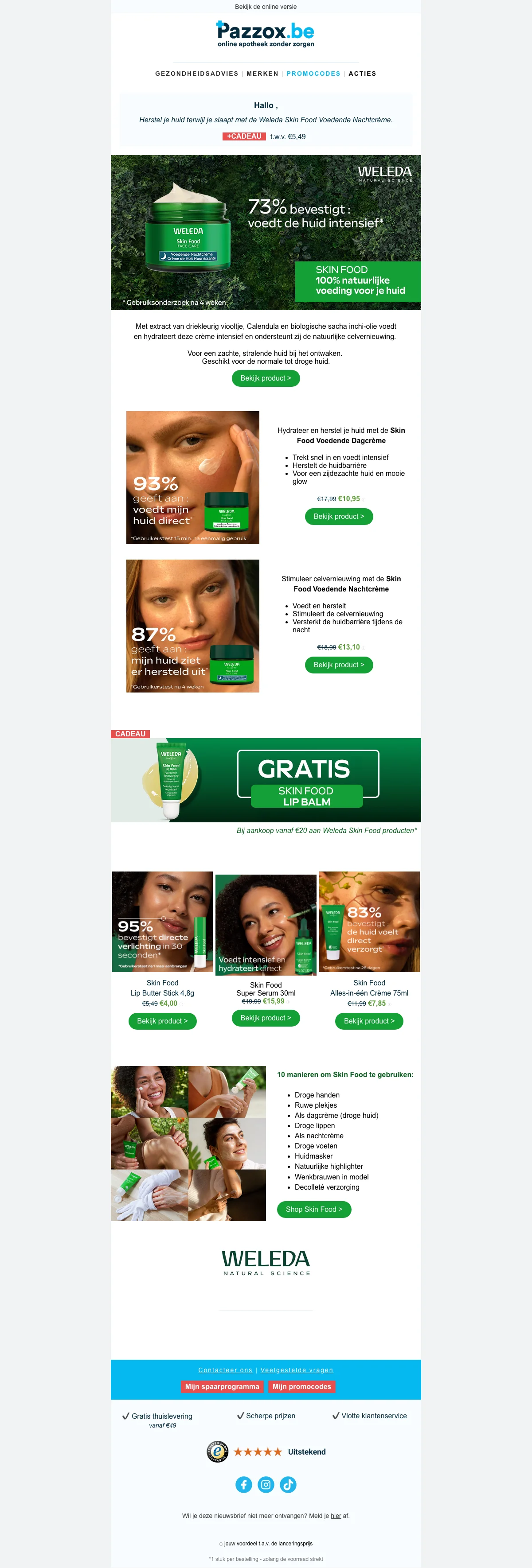The height and width of the screenshot is (1568, 532).
Task: Open the Promocodes link
Action: 313,74
